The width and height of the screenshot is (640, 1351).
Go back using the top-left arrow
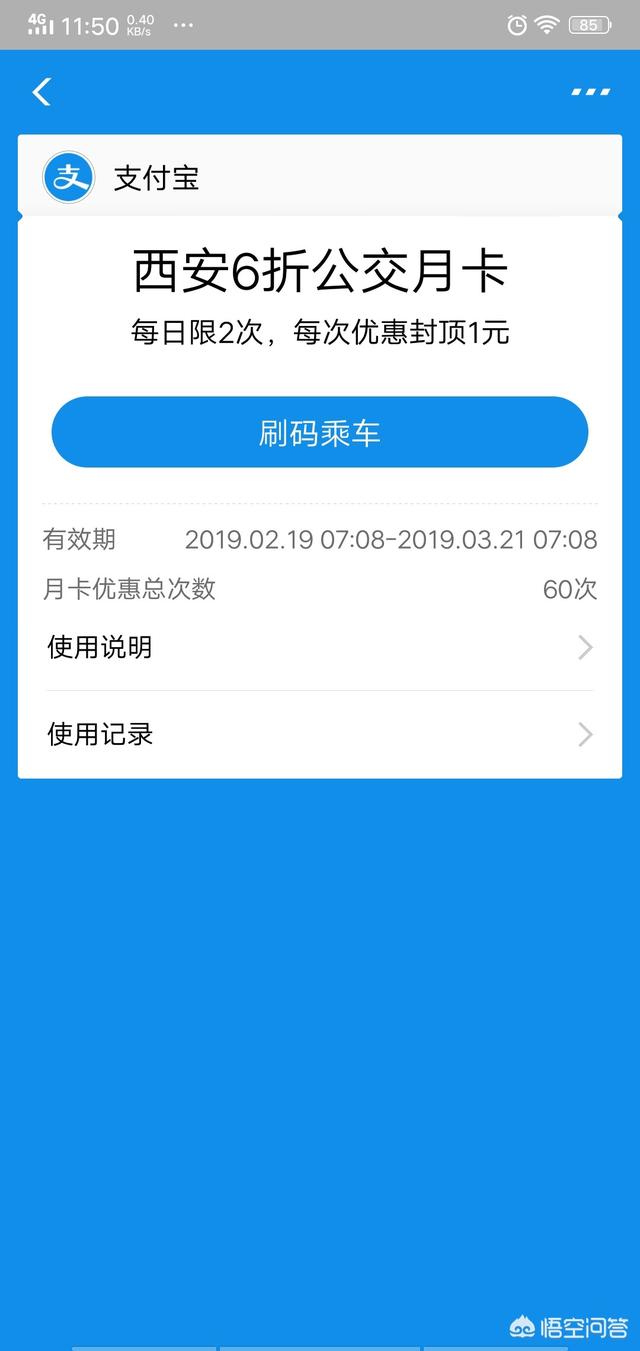pos(41,92)
